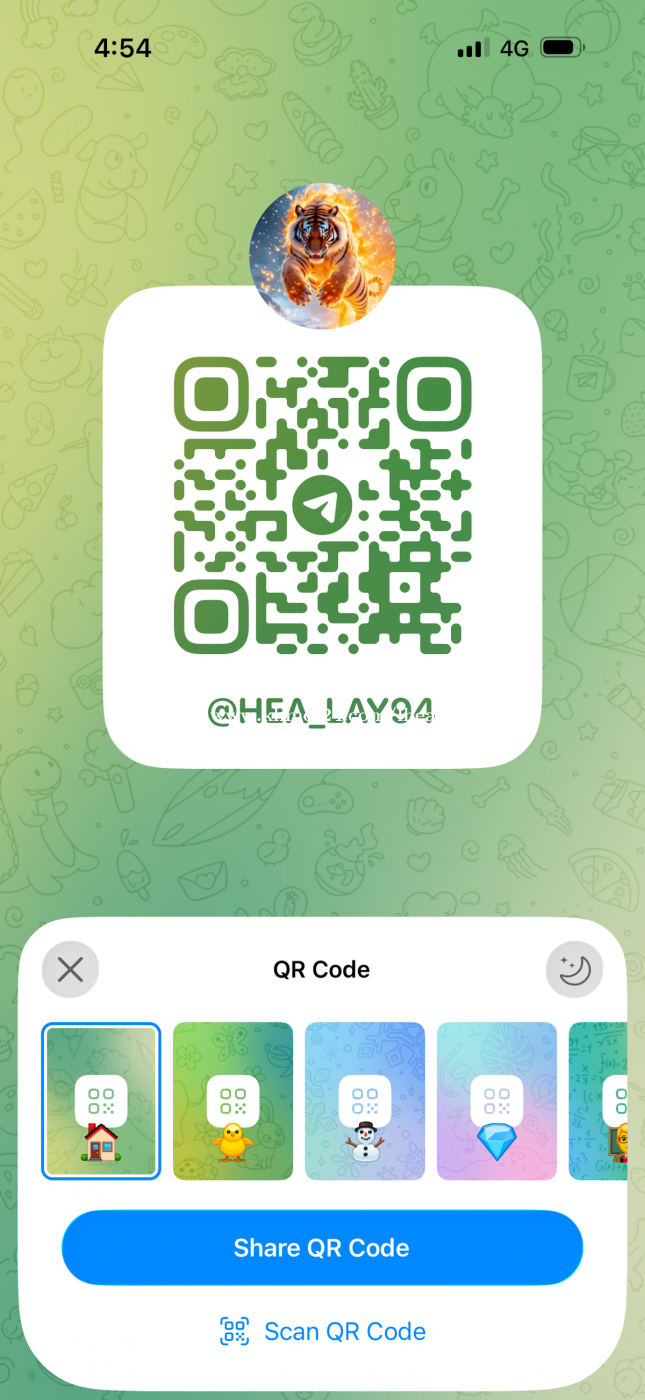Close the QR Code panel
The image size is (645, 1400).
[70, 969]
